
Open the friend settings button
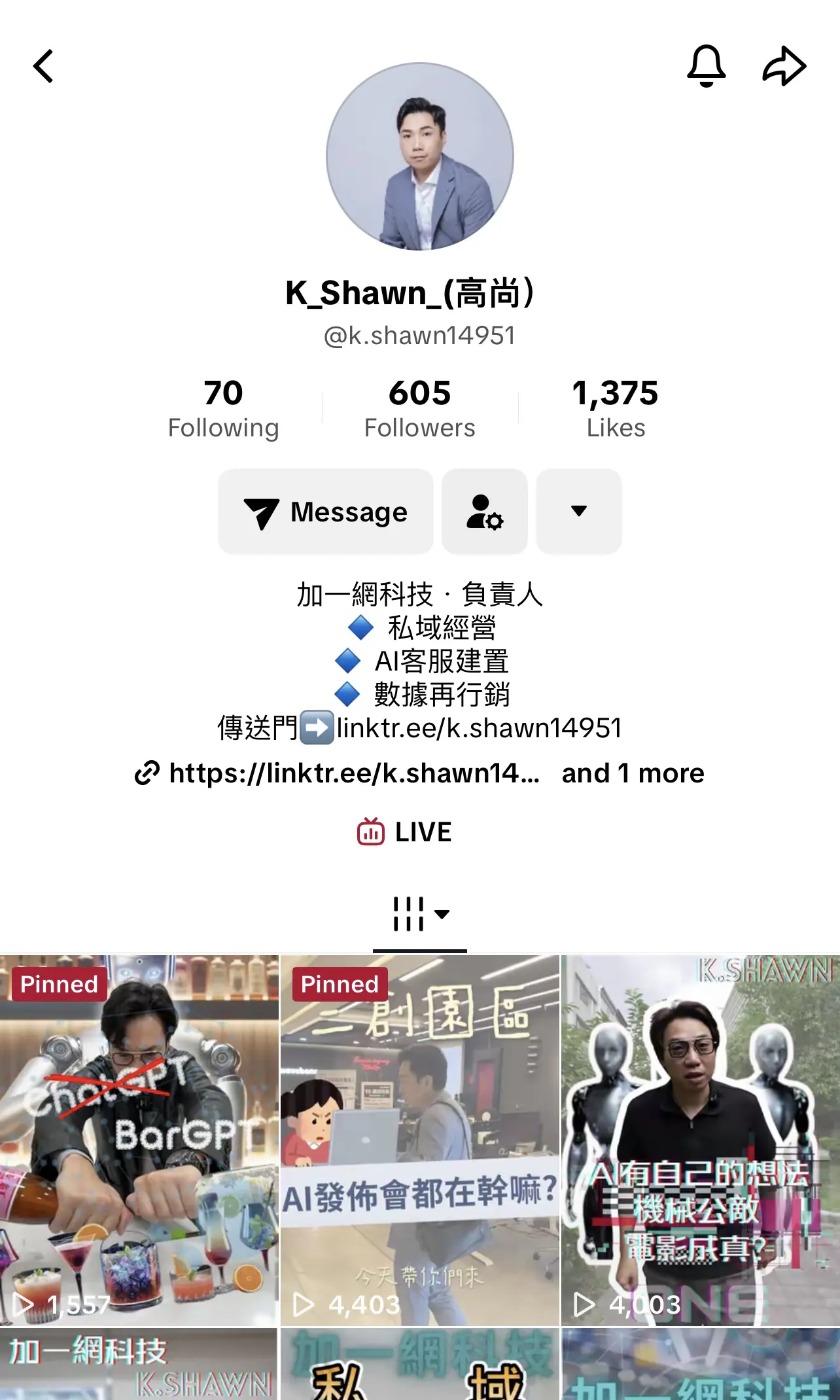pos(485,512)
